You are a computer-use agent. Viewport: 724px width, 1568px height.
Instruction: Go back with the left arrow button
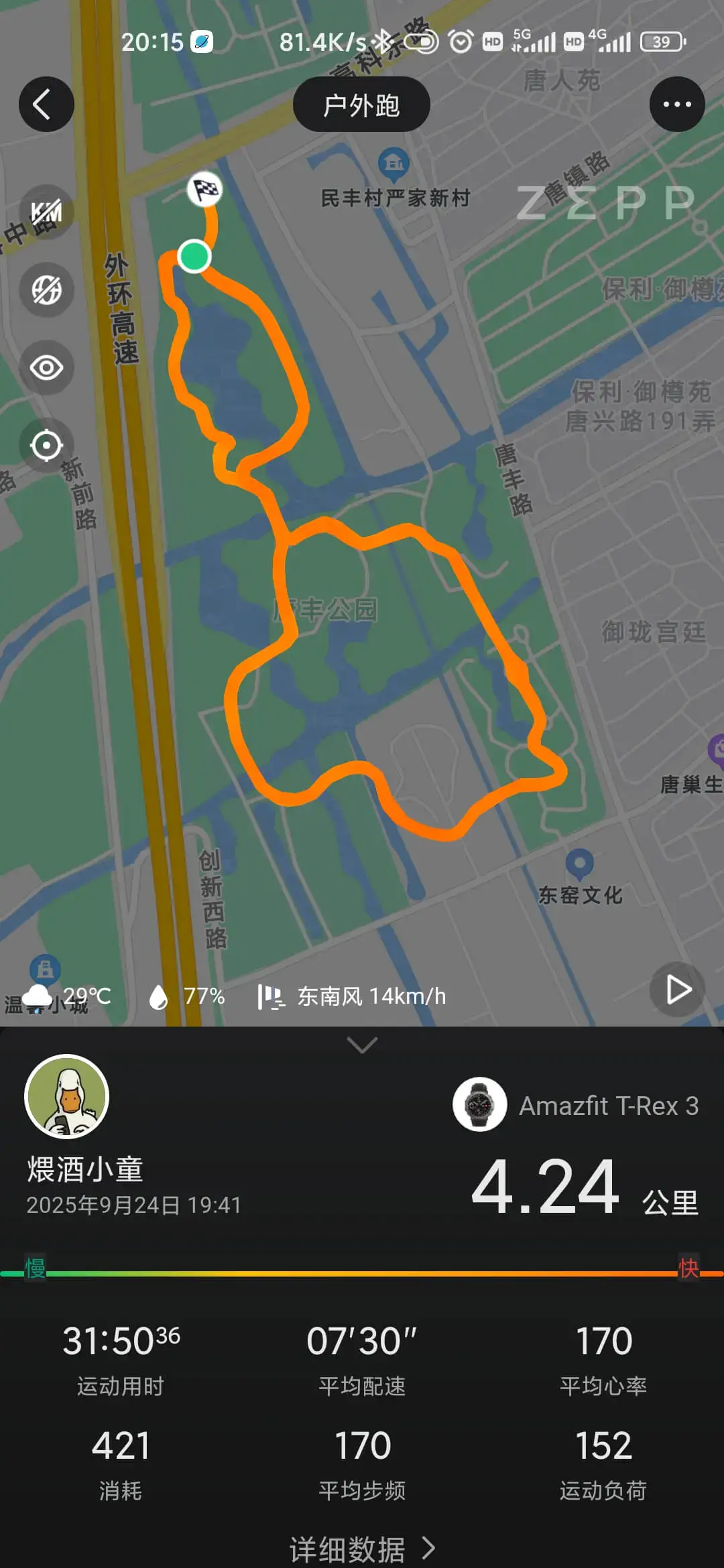click(46, 104)
